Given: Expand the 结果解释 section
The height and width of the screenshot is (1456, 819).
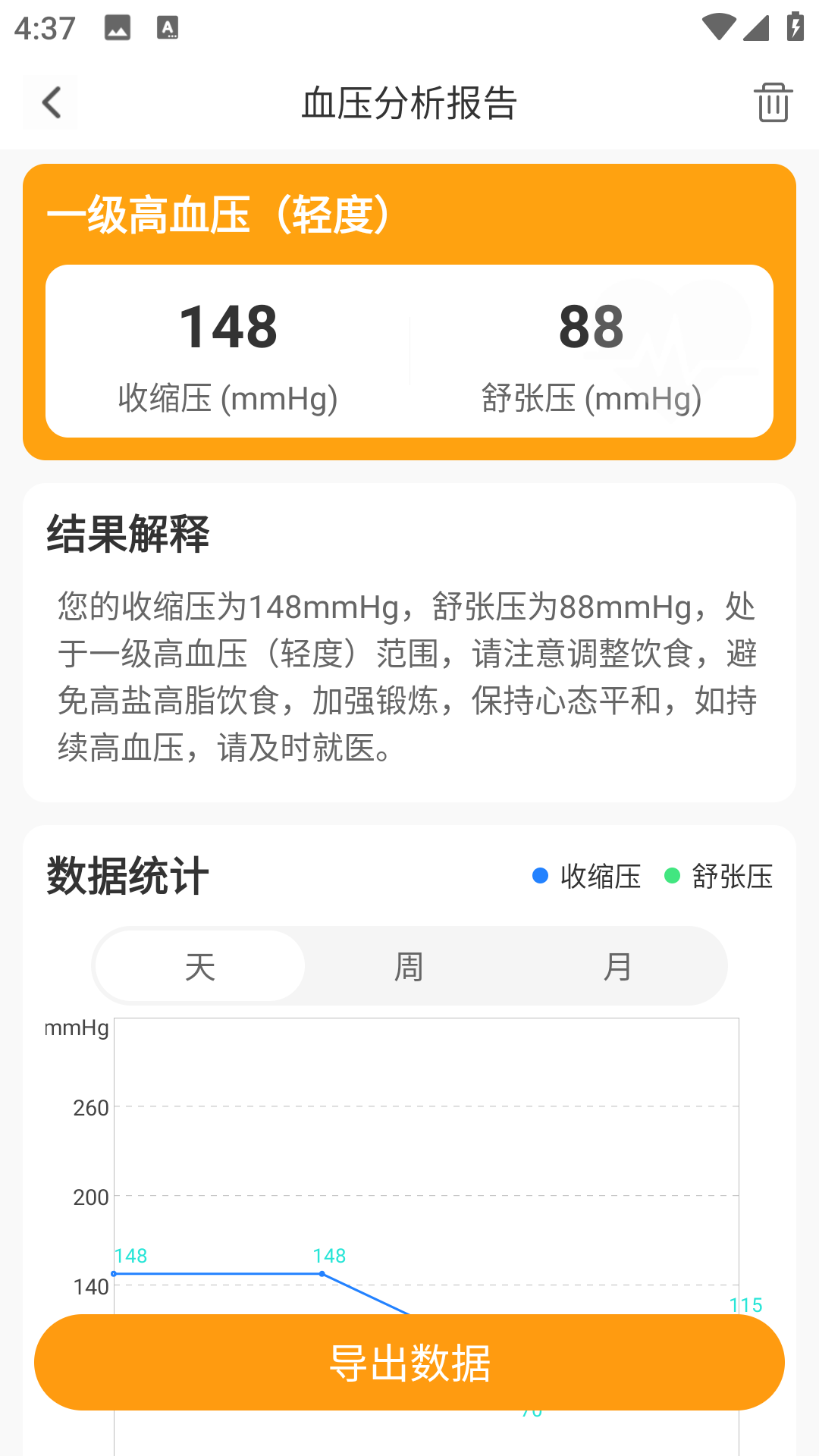Looking at the screenshot, I should point(130,533).
